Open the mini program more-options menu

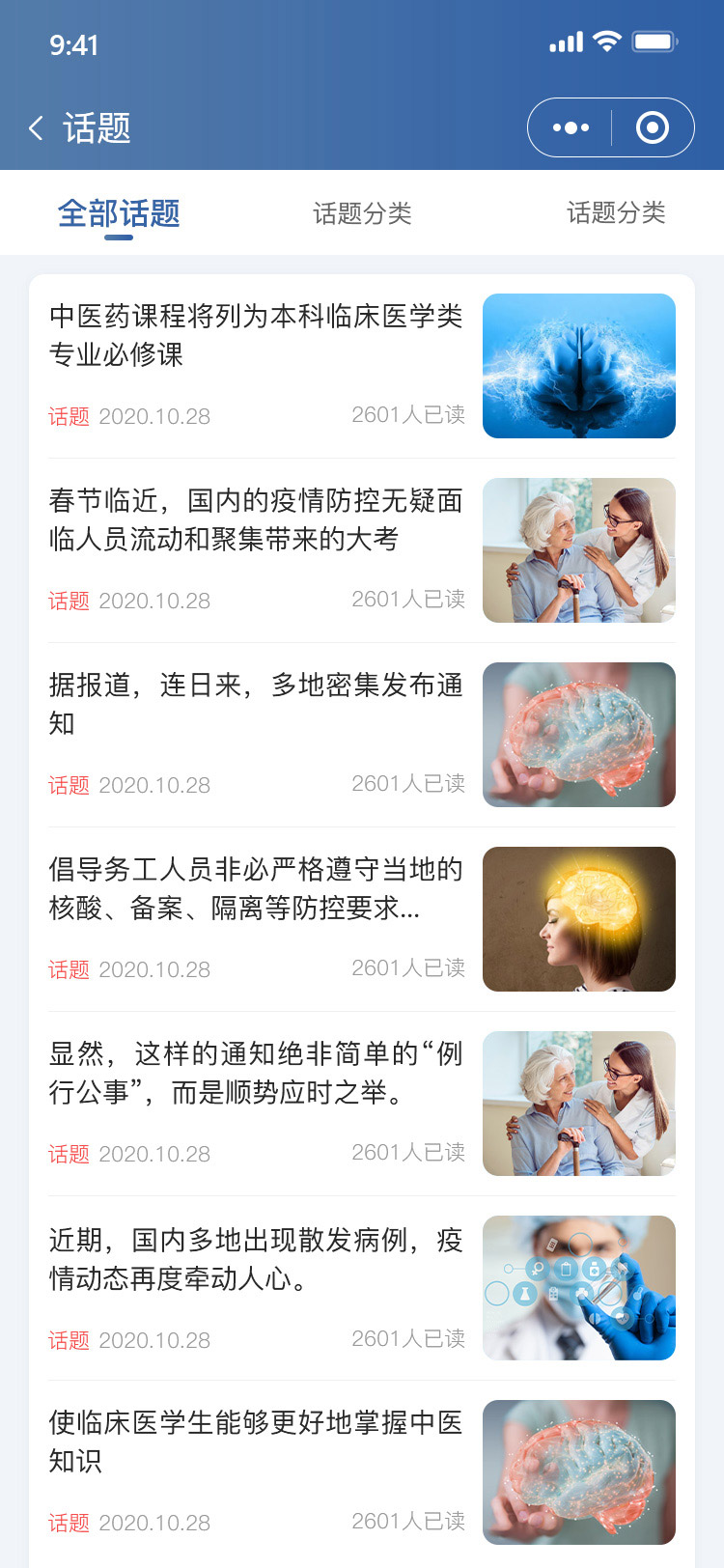pyautogui.click(x=571, y=127)
